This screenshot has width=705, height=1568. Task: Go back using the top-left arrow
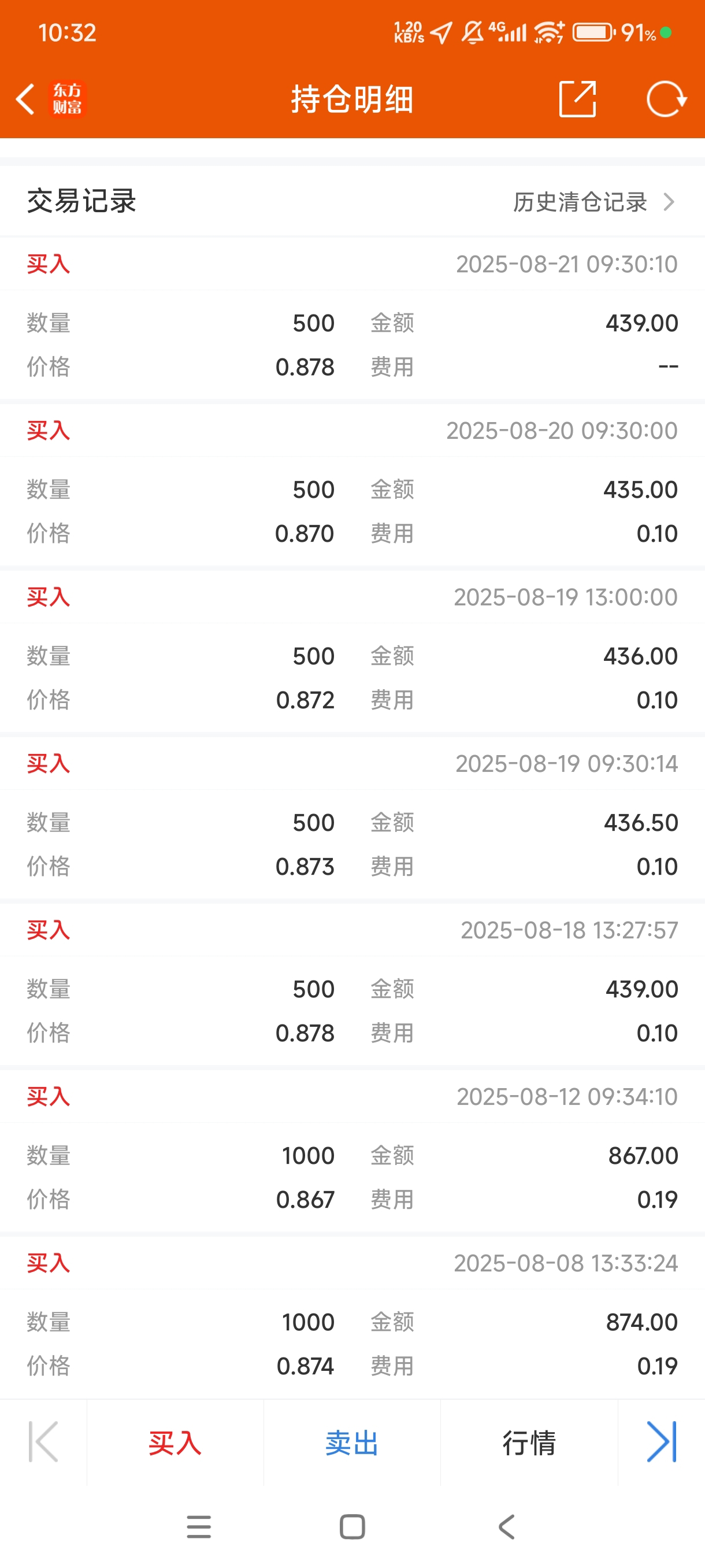[25, 99]
